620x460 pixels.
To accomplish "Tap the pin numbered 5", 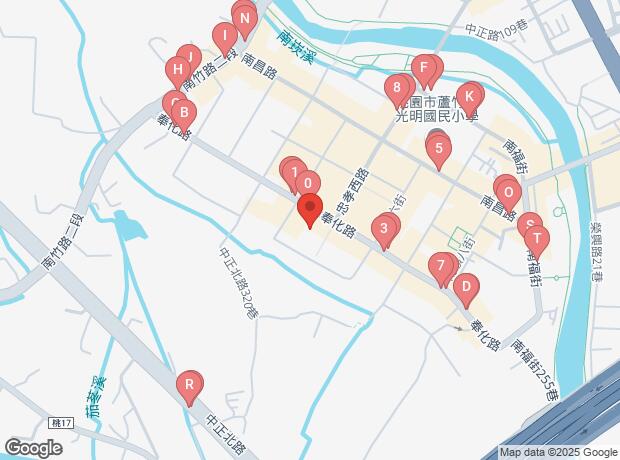I will pos(437,150).
